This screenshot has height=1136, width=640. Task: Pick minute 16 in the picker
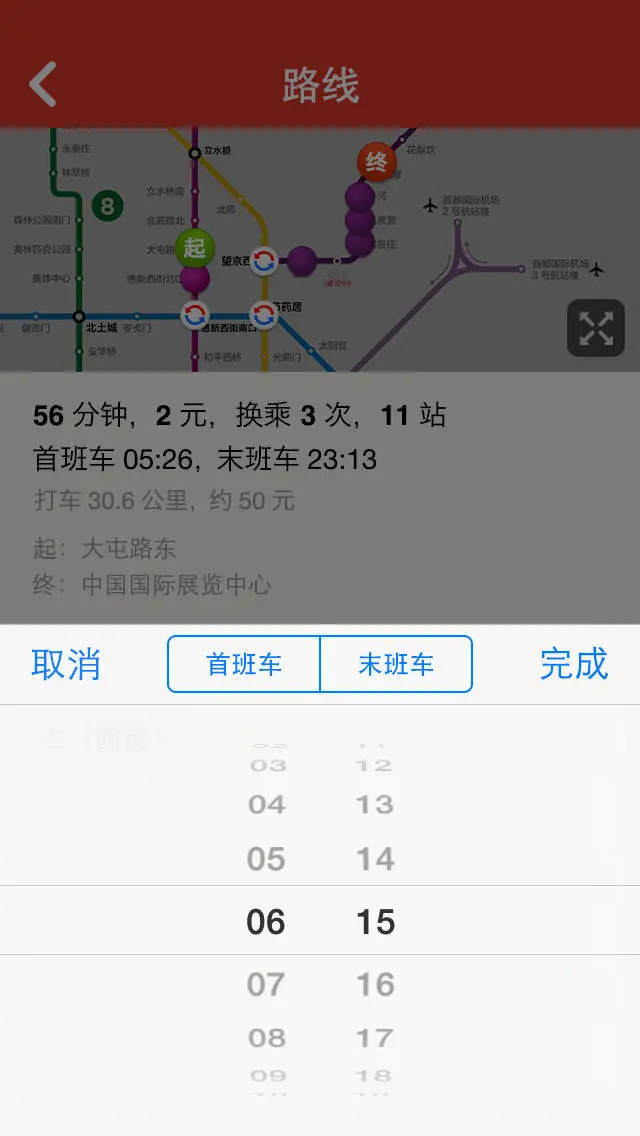pyautogui.click(x=375, y=985)
